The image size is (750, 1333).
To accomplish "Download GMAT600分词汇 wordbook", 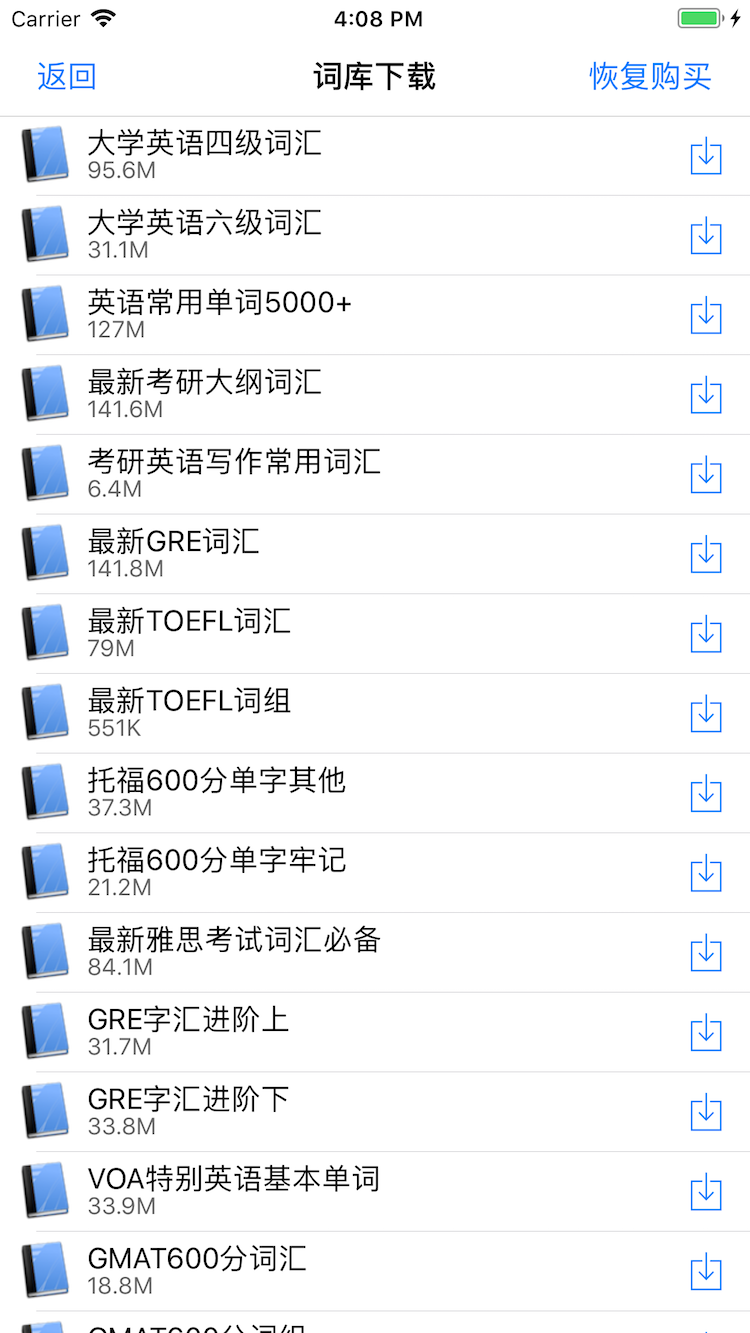I will coord(706,1272).
